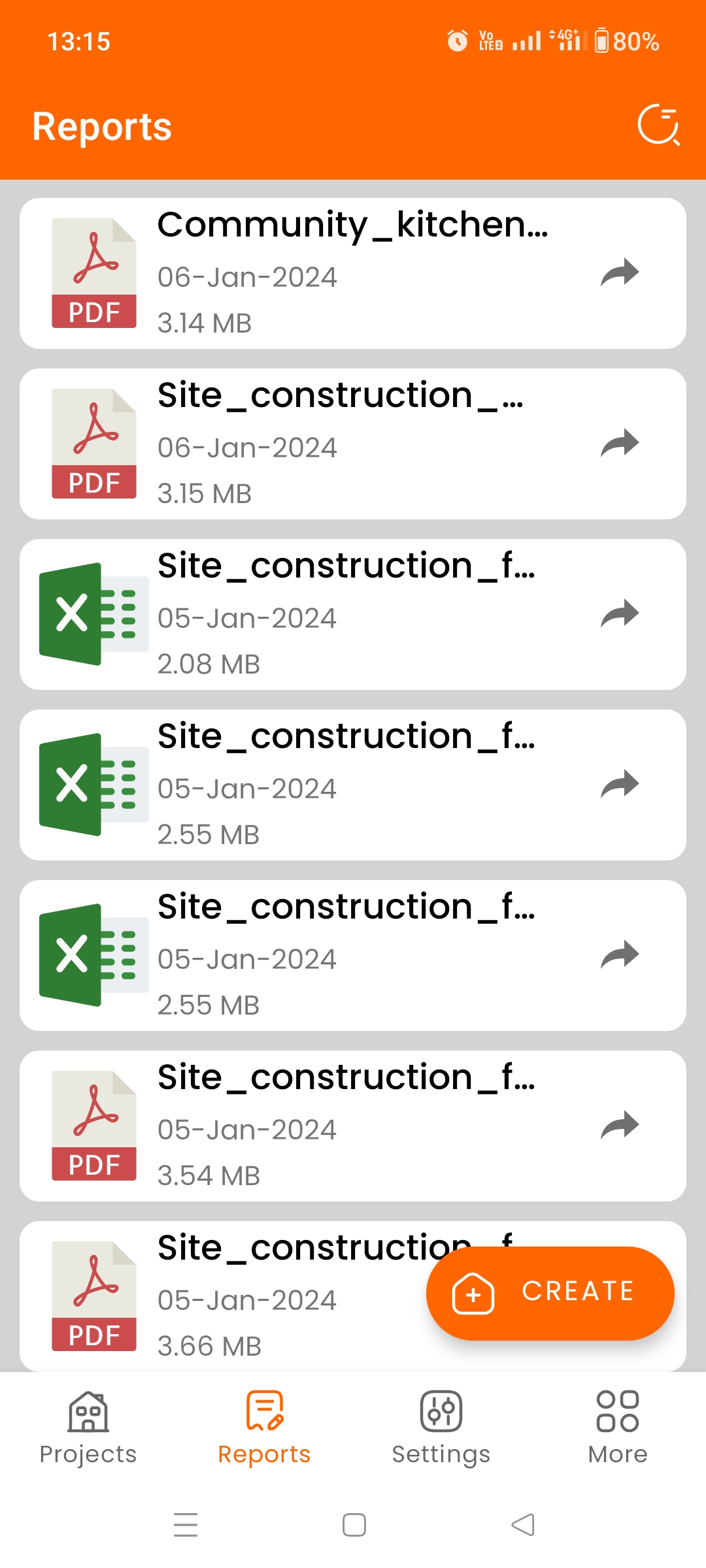The width and height of the screenshot is (706, 1568).
Task: Open the search icon in Reports header
Action: tap(658, 124)
